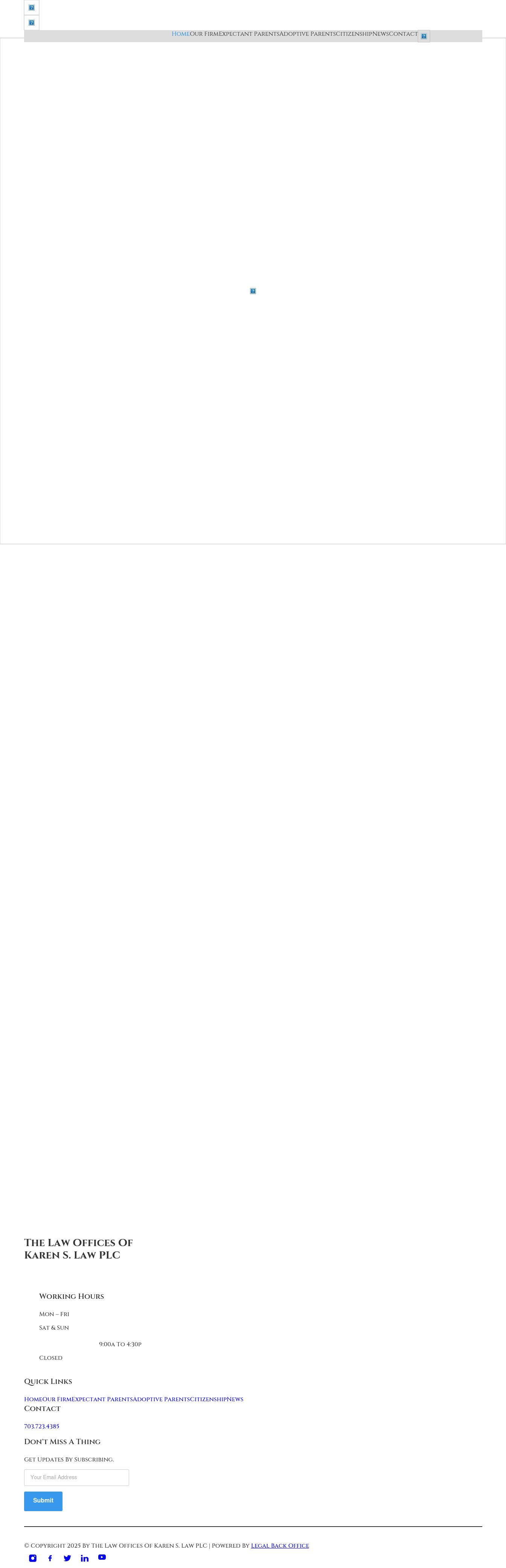The width and height of the screenshot is (506, 1568).
Task: Select Citizenship in the top navigation bar
Action: tap(354, 34)
